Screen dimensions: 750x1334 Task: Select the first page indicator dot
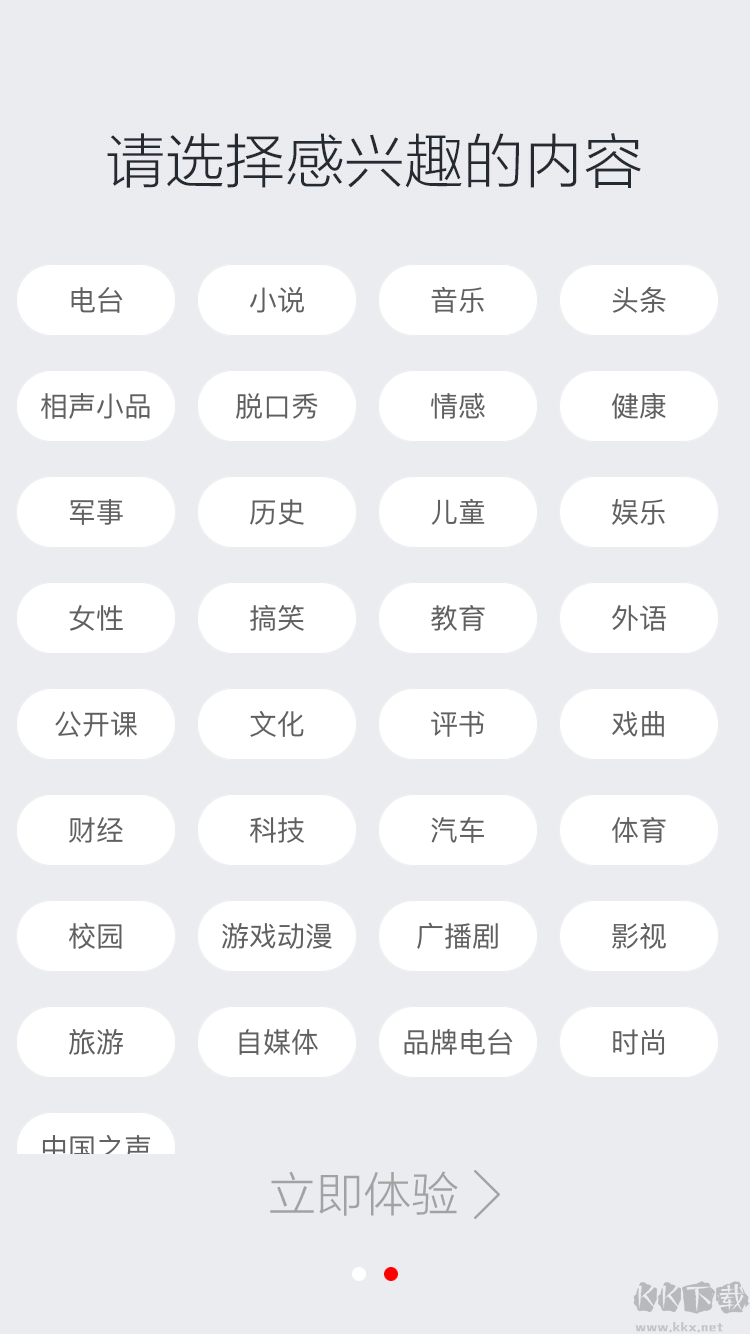359,1274
